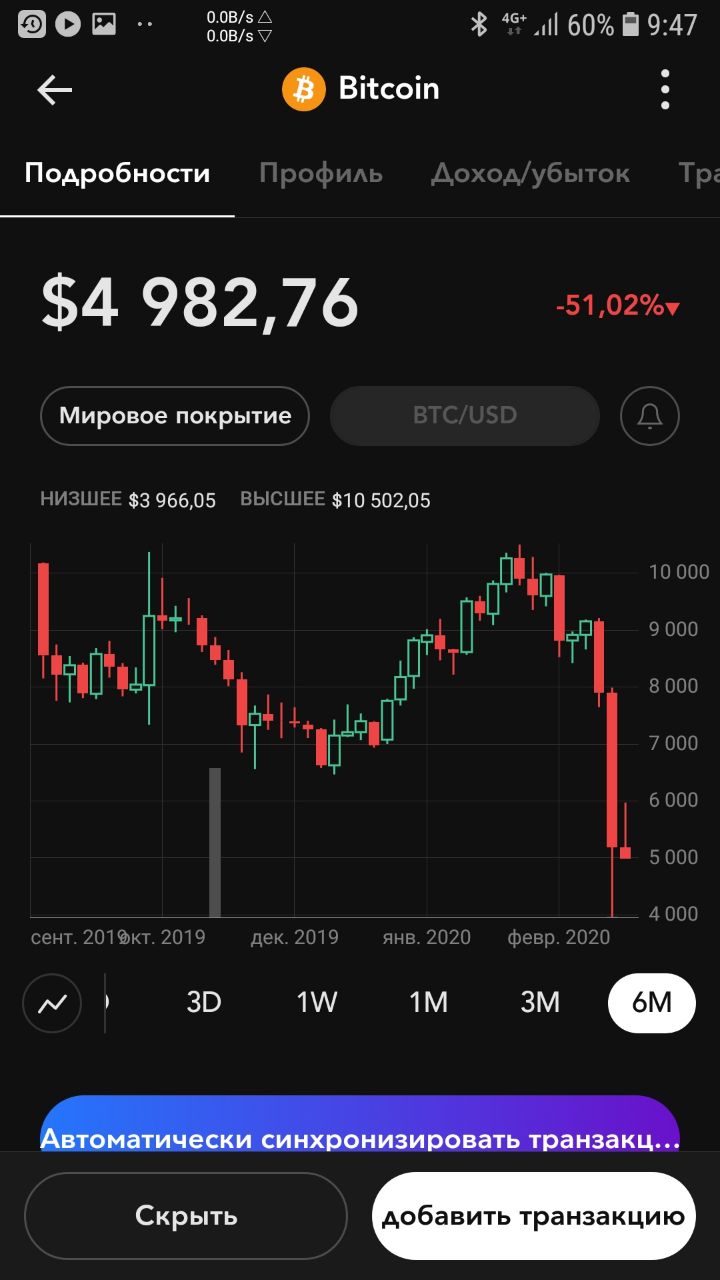The height and width of the screenshot is (1280, 720).
Task: Toggle the line chart type icon
Action: (x=52, y=1002)
